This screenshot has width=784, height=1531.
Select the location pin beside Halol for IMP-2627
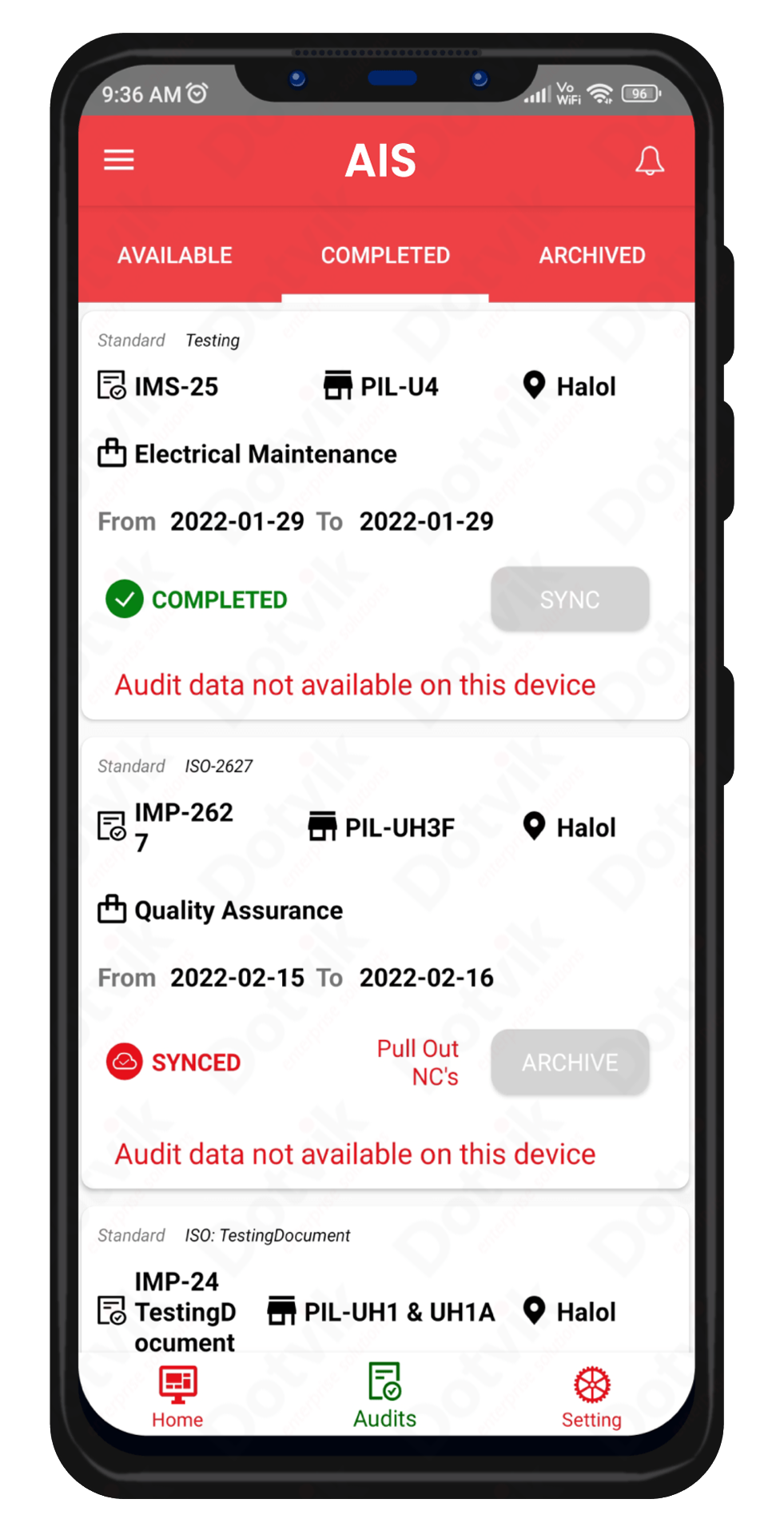(534, 827)
